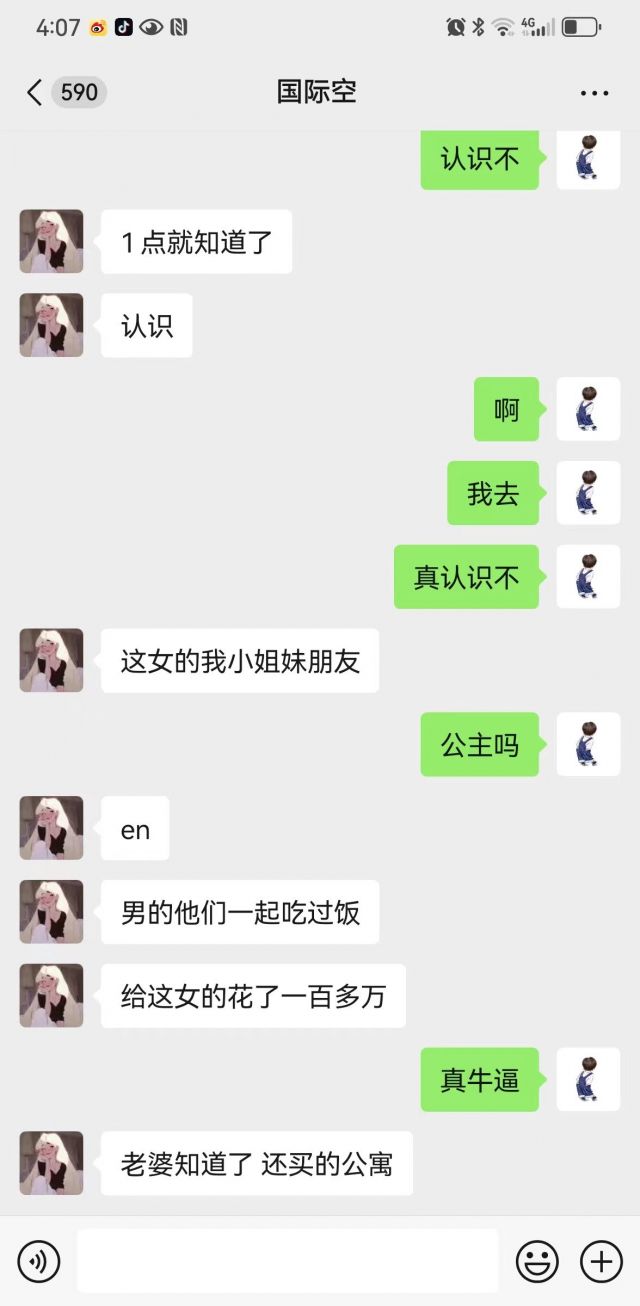Viewport: 640px width, 1306px height.
Task: Switch to voice message input
Action: [x=39, y=1261]
